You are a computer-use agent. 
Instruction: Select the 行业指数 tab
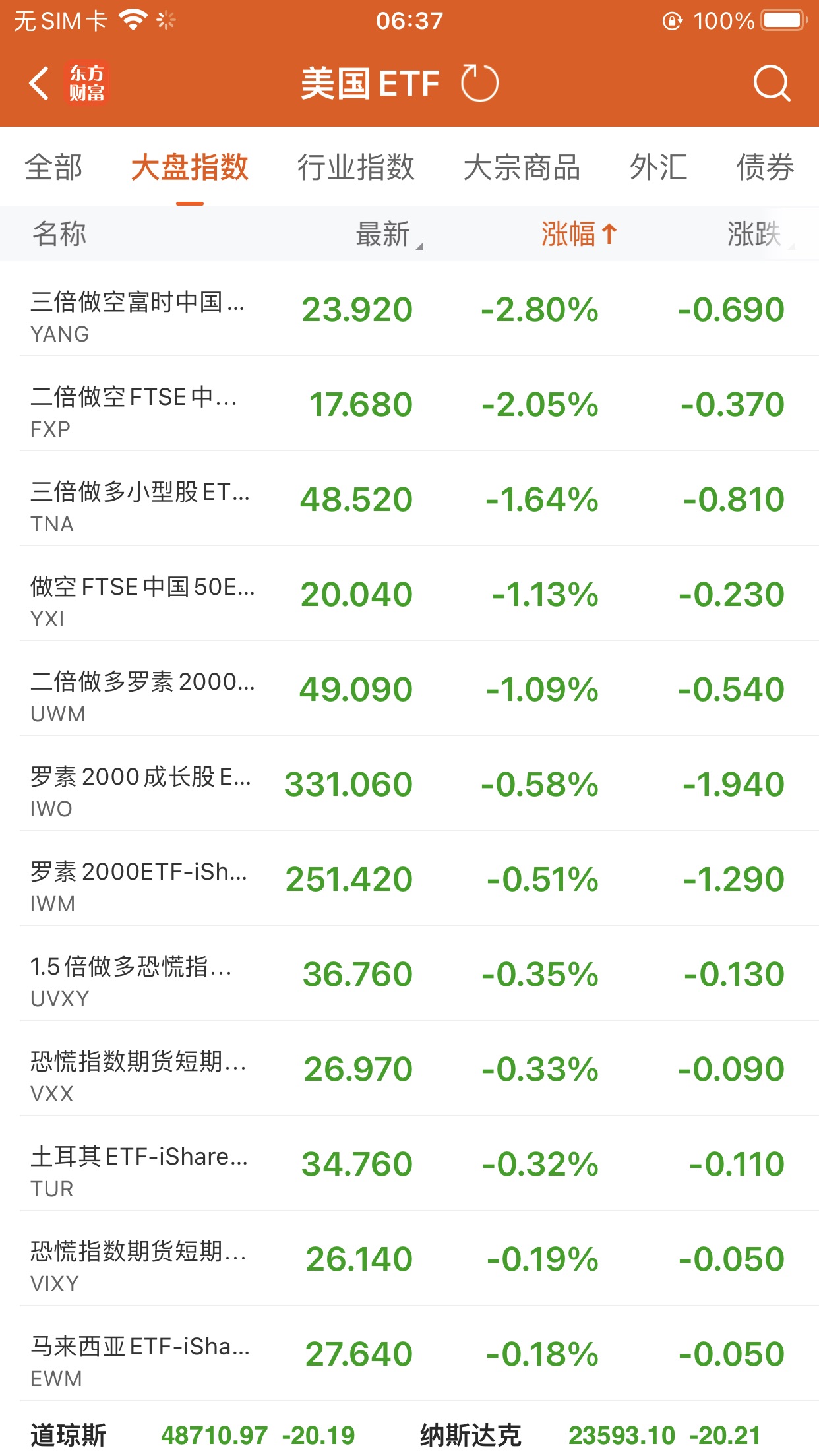pyautogui.click(x=355, y=167)
